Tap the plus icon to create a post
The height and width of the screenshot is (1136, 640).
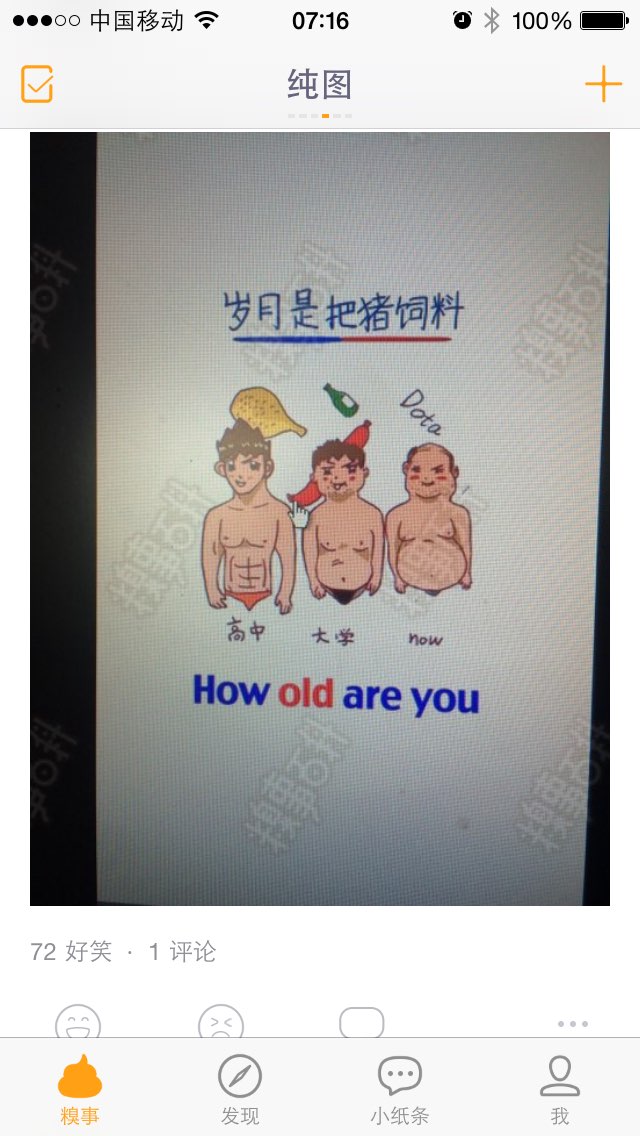[x=603, y=84]
